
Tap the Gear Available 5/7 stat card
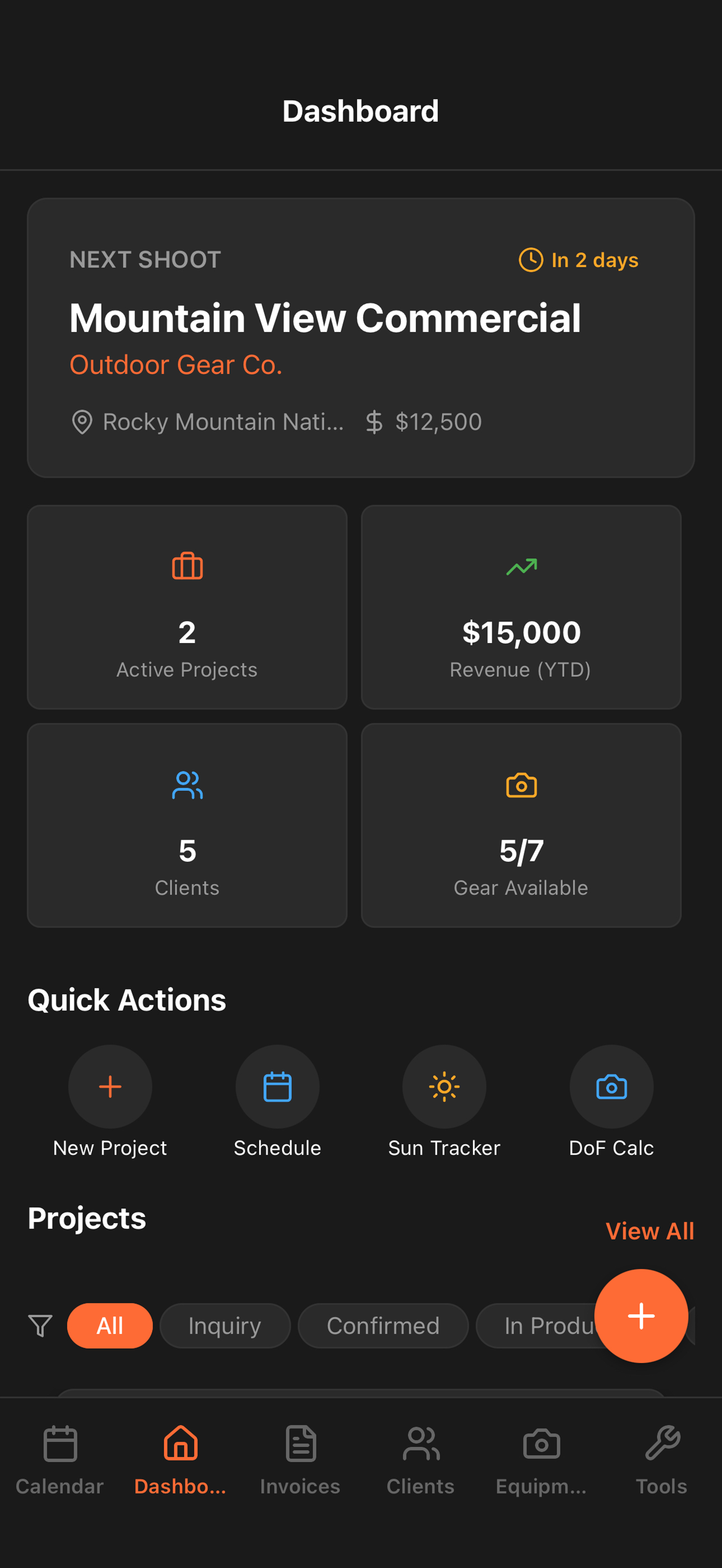(x=521, y=826)
